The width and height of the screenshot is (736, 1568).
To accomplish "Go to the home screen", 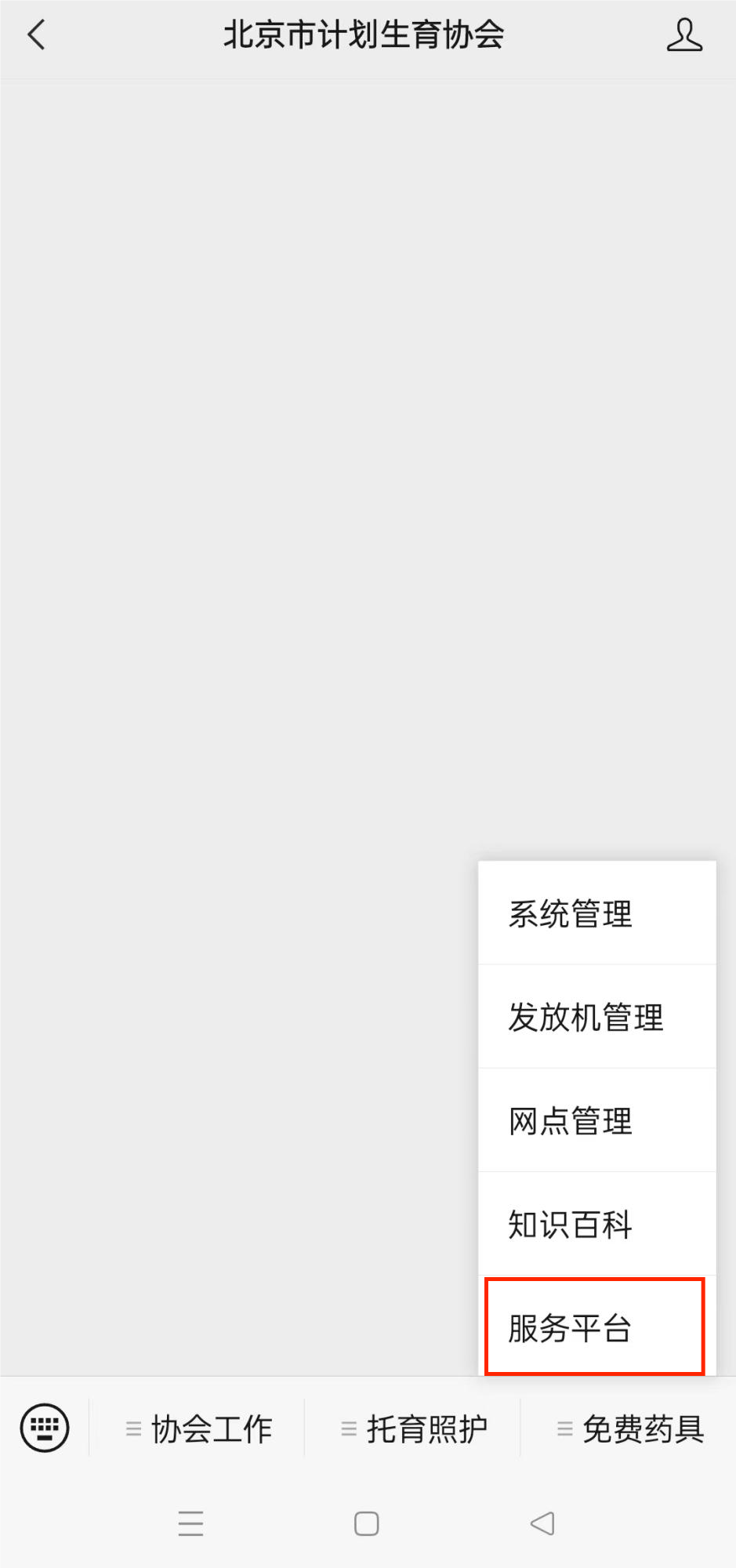I will 367,1523.
